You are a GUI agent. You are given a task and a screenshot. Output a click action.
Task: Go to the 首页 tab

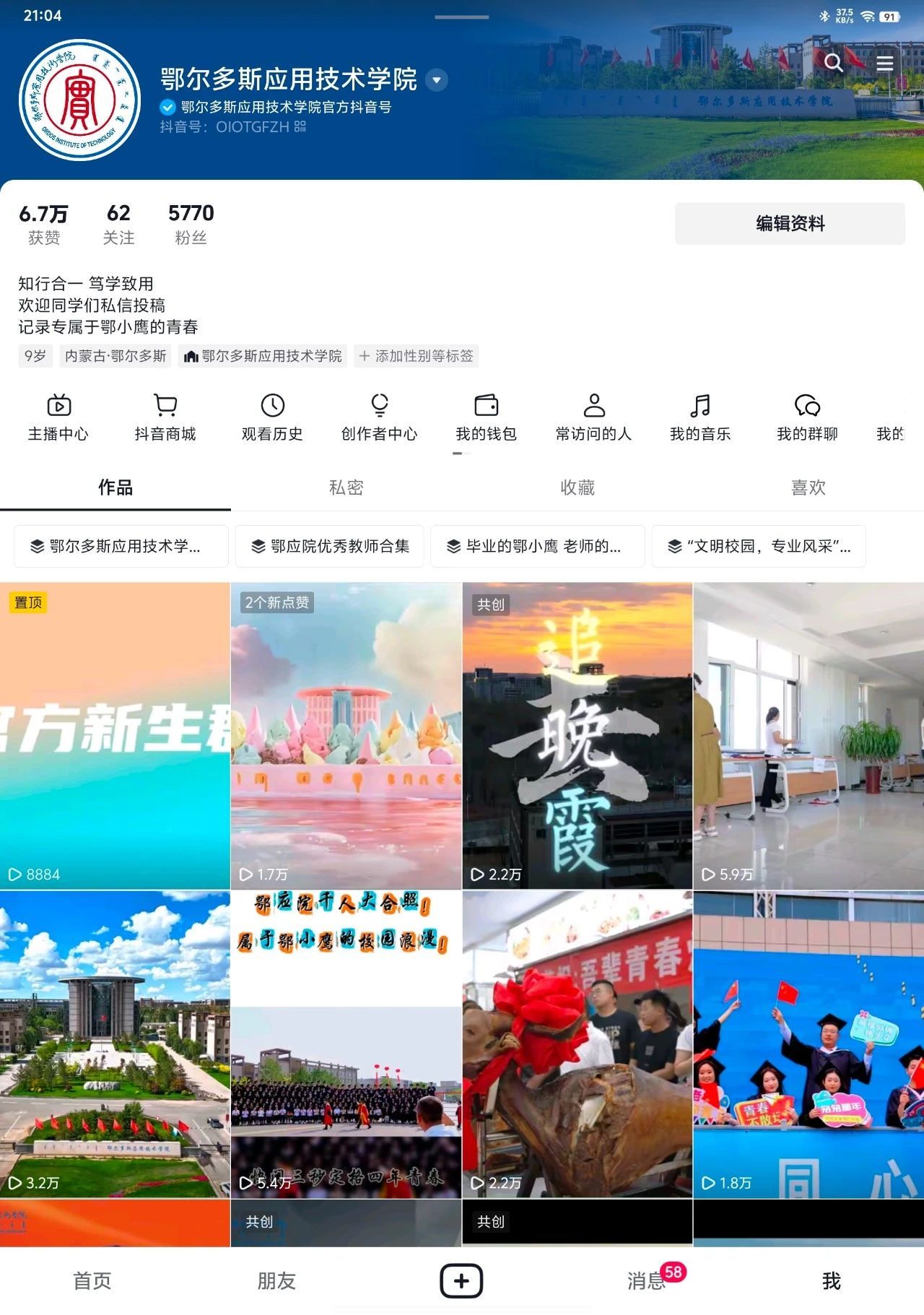(92, 1281)
